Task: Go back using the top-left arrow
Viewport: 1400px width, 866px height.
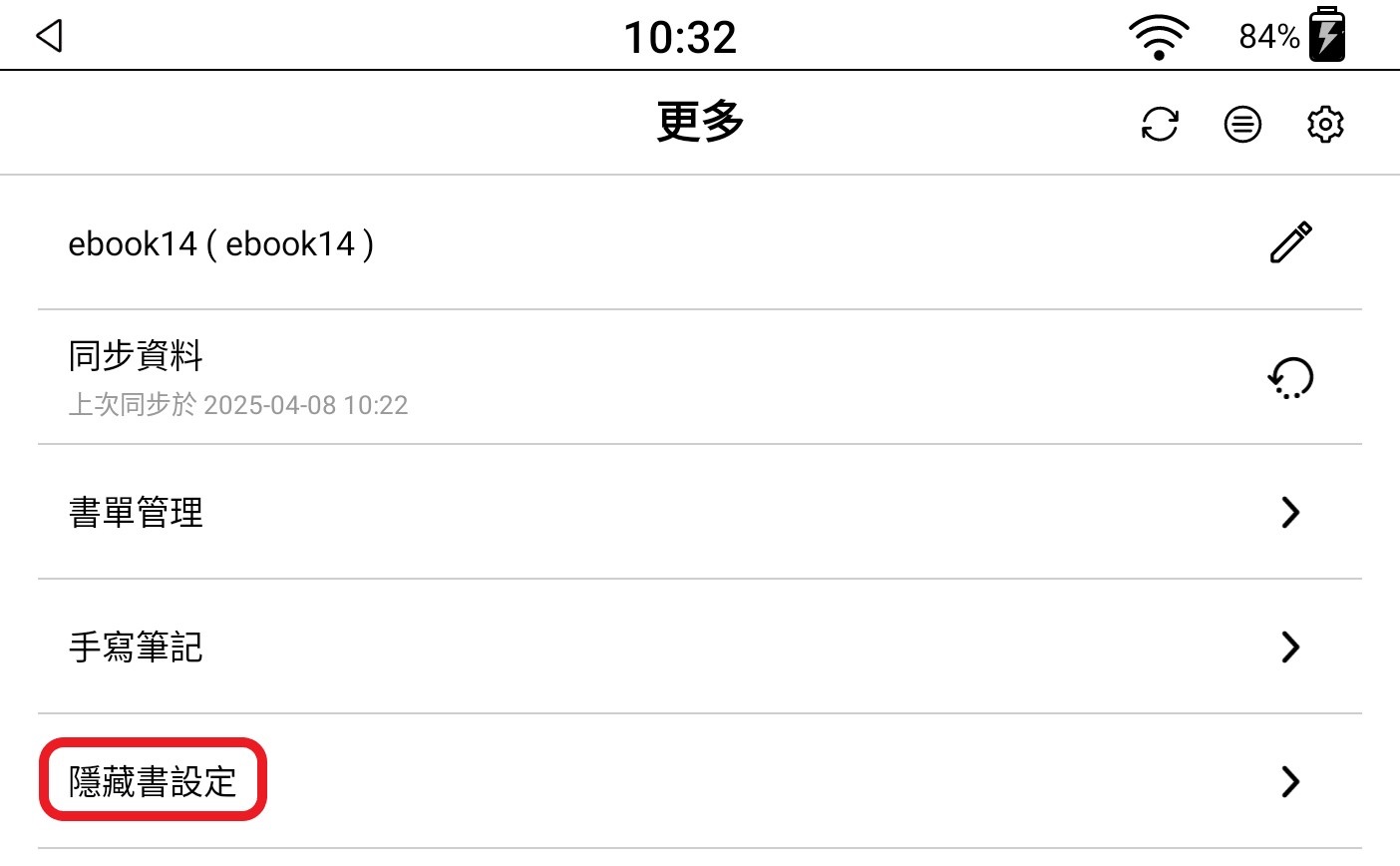Action: tap(49, 37)
